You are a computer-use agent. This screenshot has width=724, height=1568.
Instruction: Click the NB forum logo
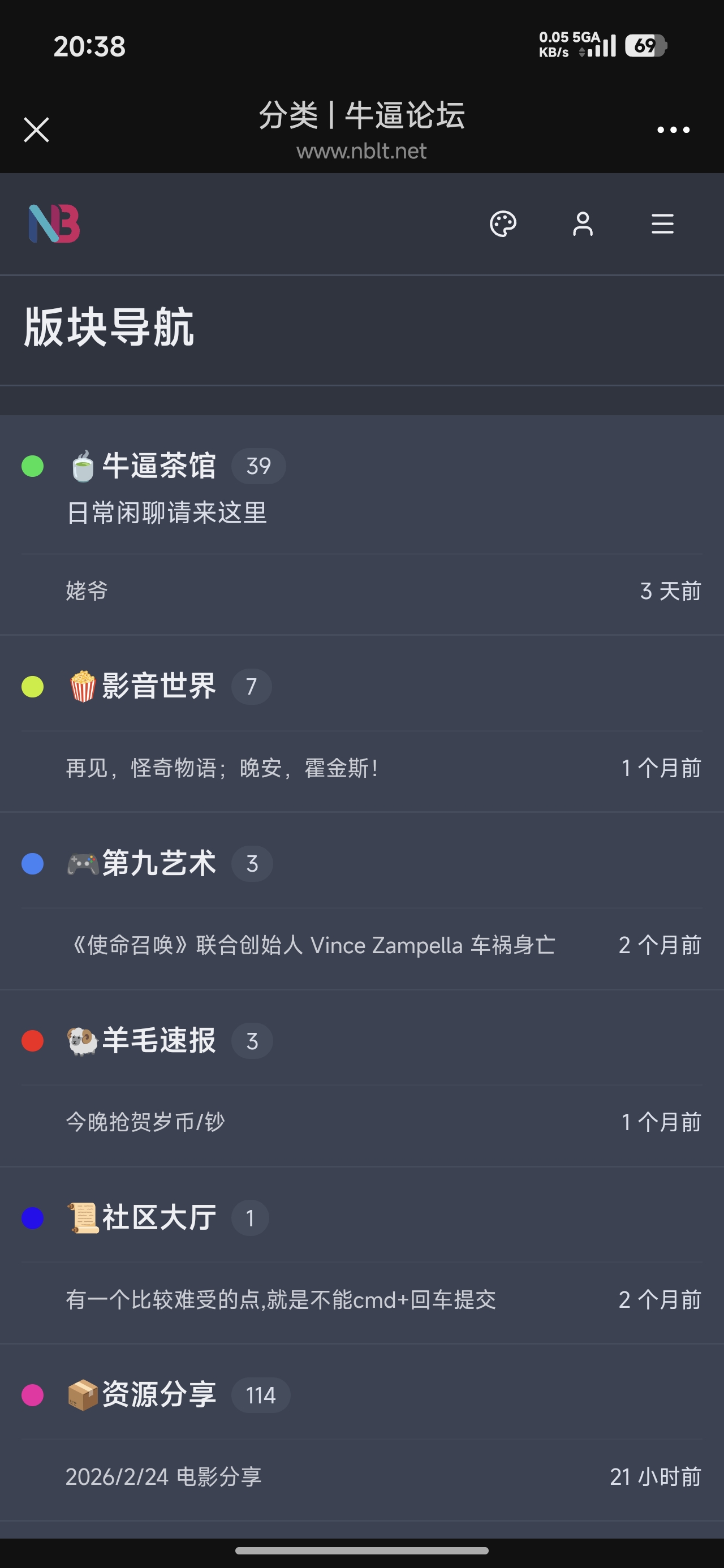point(53,225)
